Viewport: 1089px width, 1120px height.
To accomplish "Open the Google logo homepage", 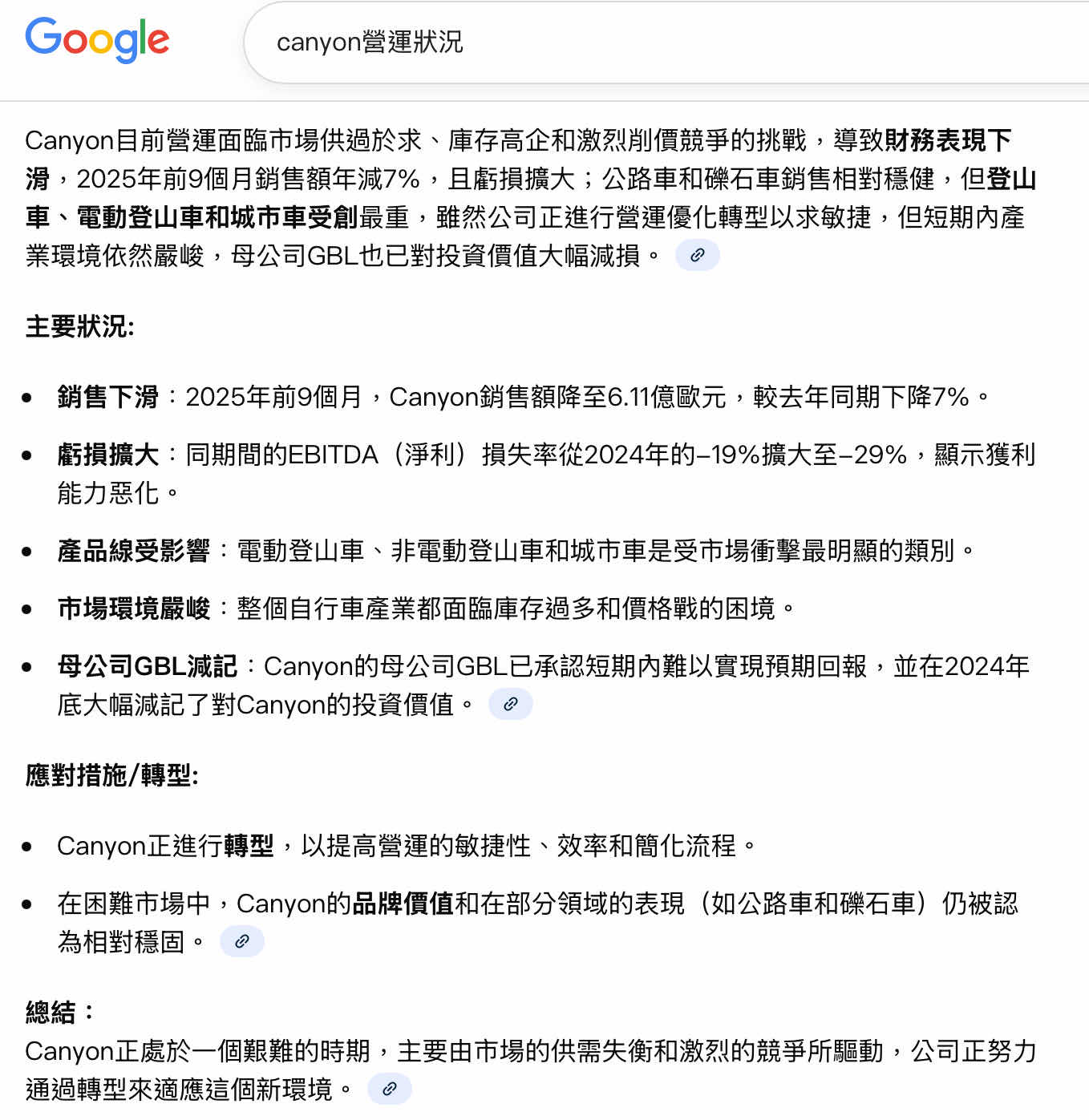I will coord(97,39).
